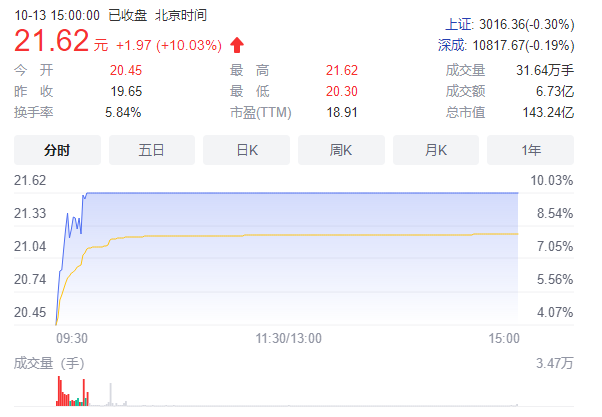The height and width of the screenshot is (417, 602).
Task: Switch to the 五日 chart tab
Action: point(152,150)
